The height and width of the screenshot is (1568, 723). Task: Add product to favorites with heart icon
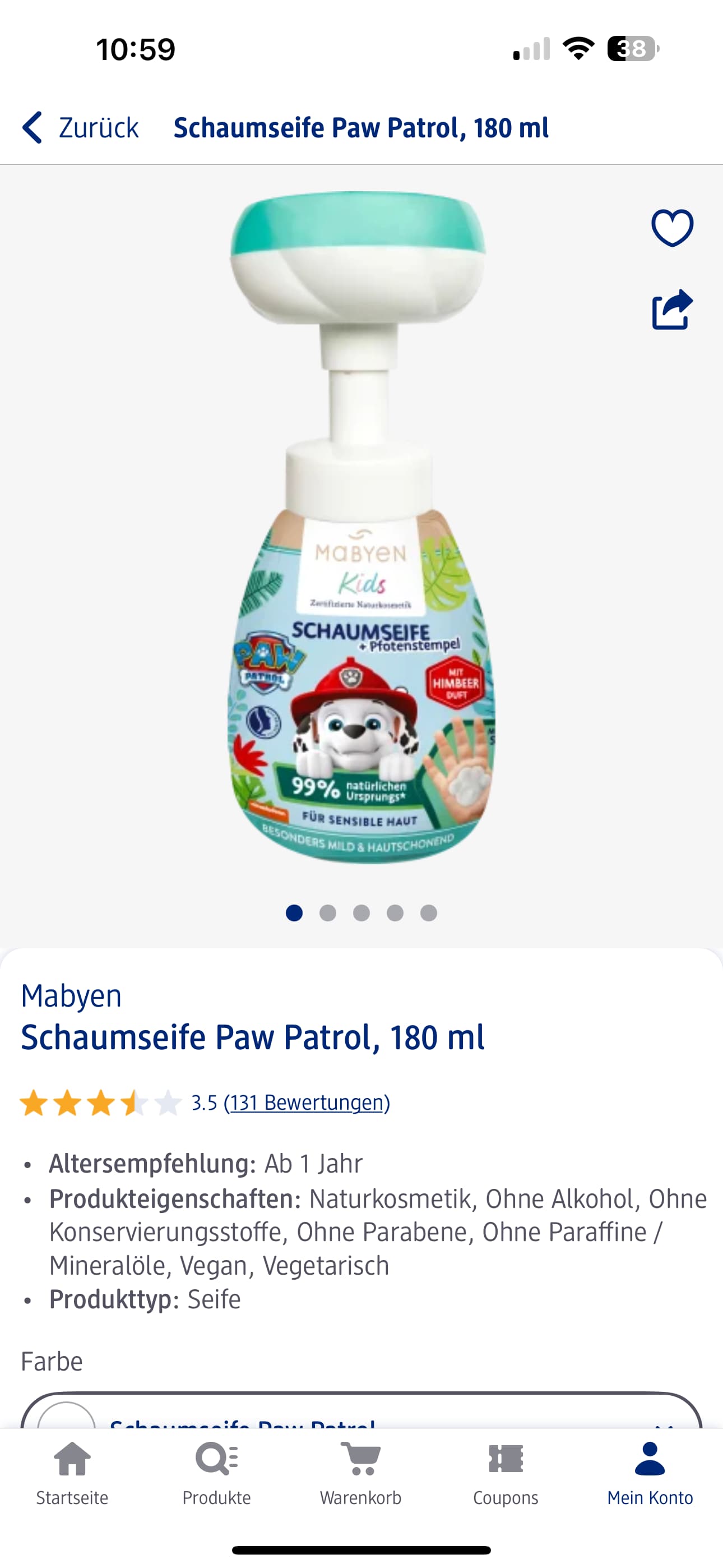[672, 228]
